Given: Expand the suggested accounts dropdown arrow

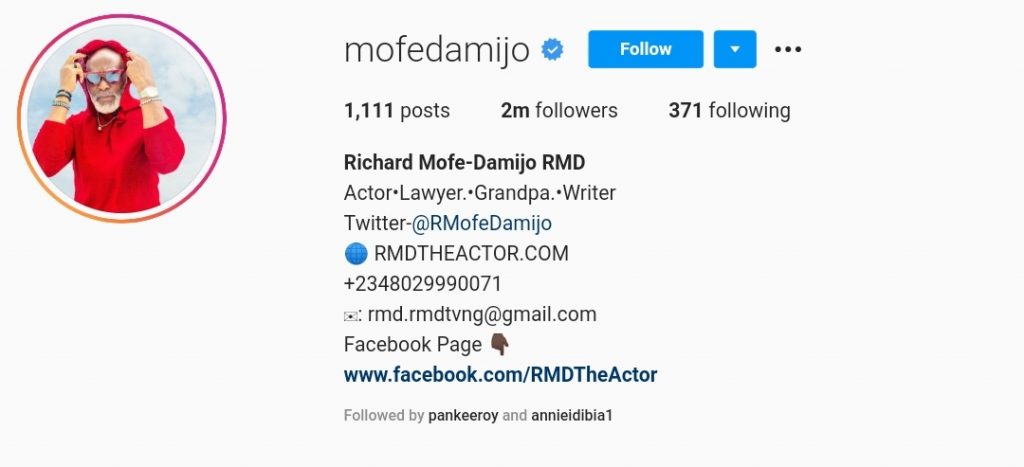Looking at the screenshot, I should click(735, 49).
